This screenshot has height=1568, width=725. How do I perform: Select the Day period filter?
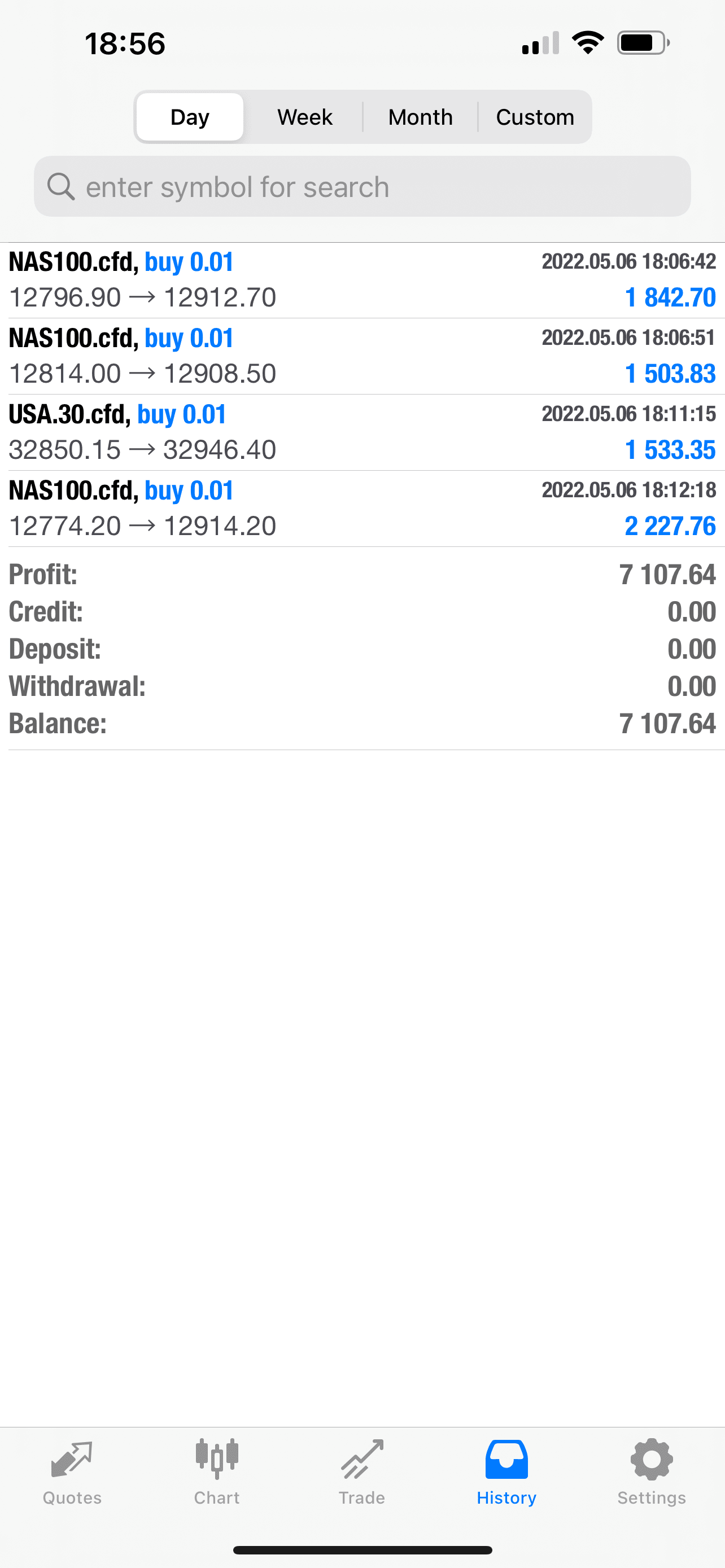tap(190, 117)
